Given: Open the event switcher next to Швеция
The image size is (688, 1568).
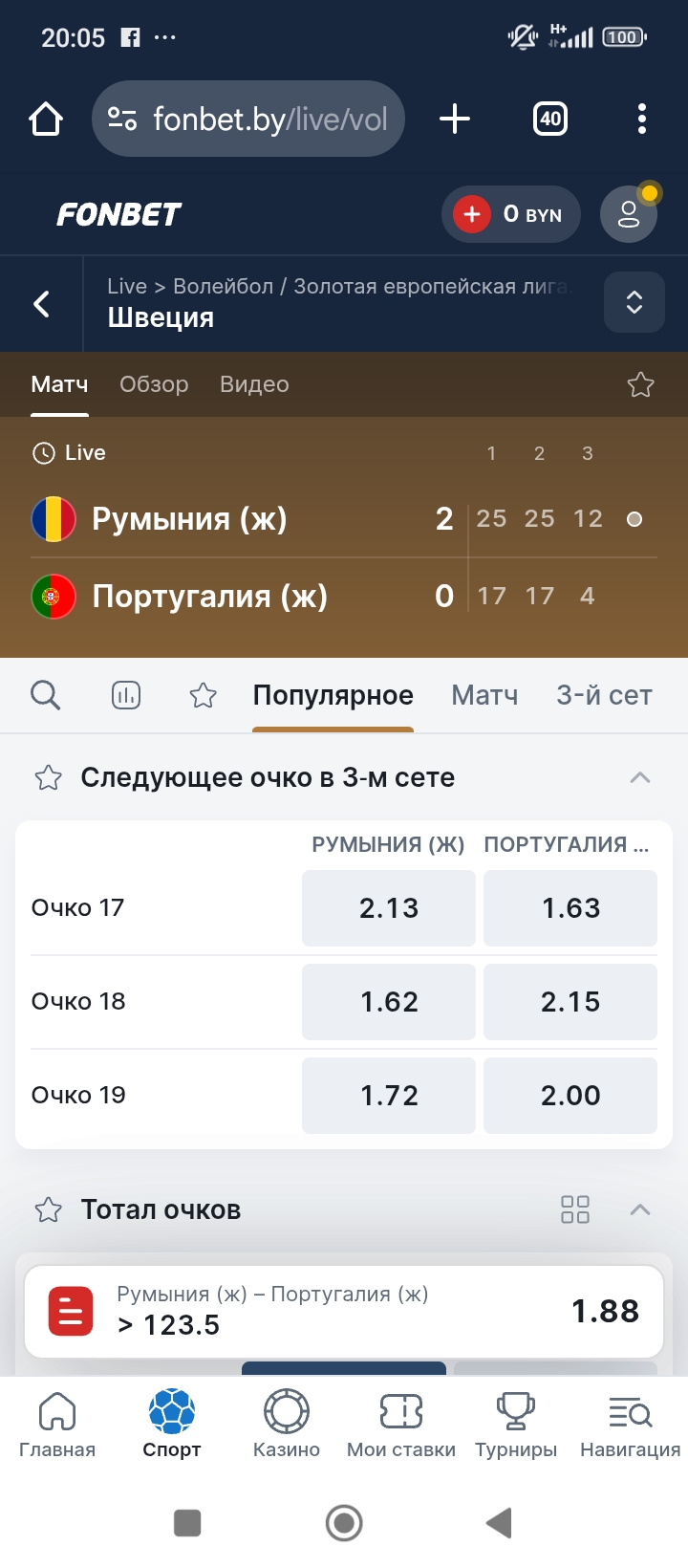Looking at the screenshot, I should click(634, 302).
